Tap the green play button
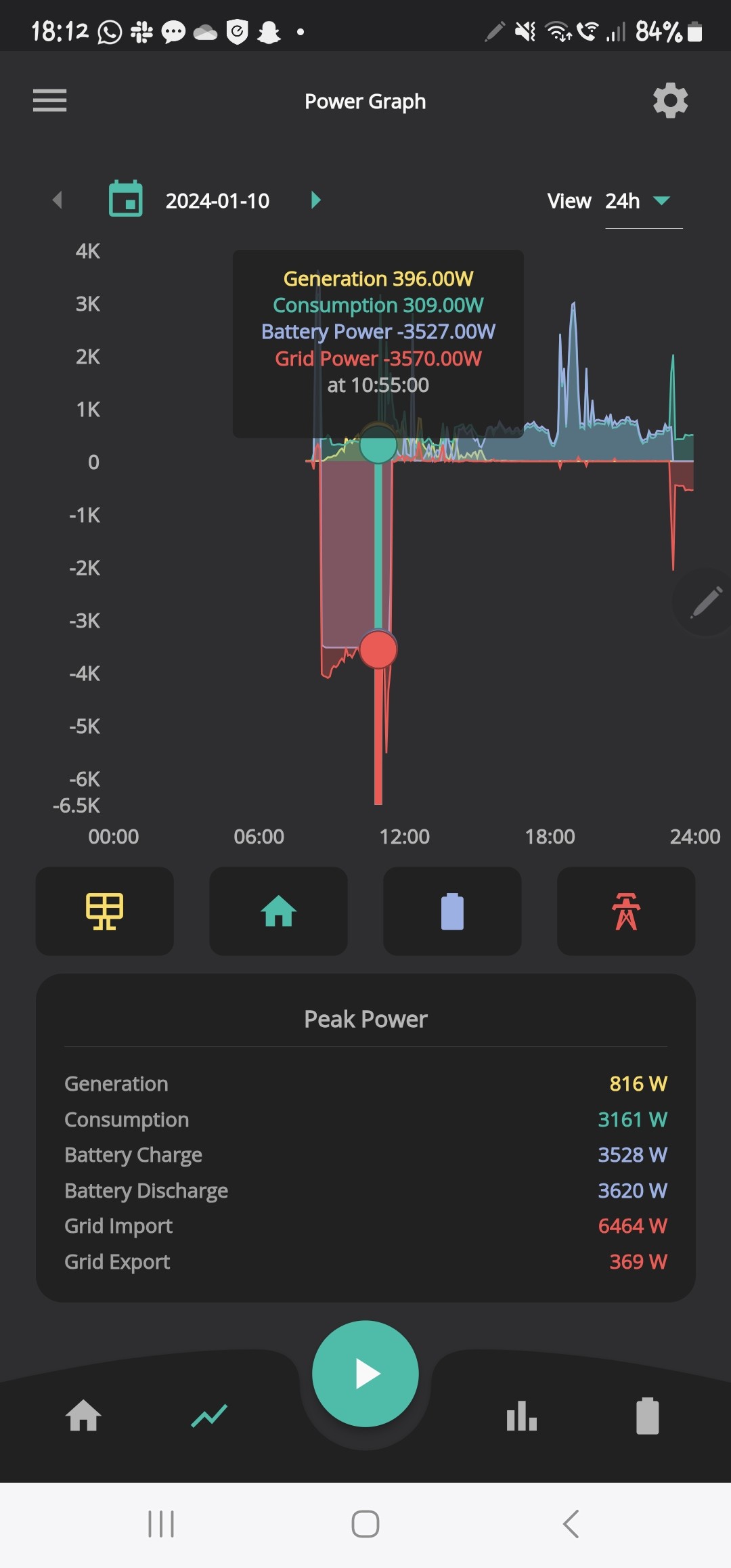 [365, 1374]
